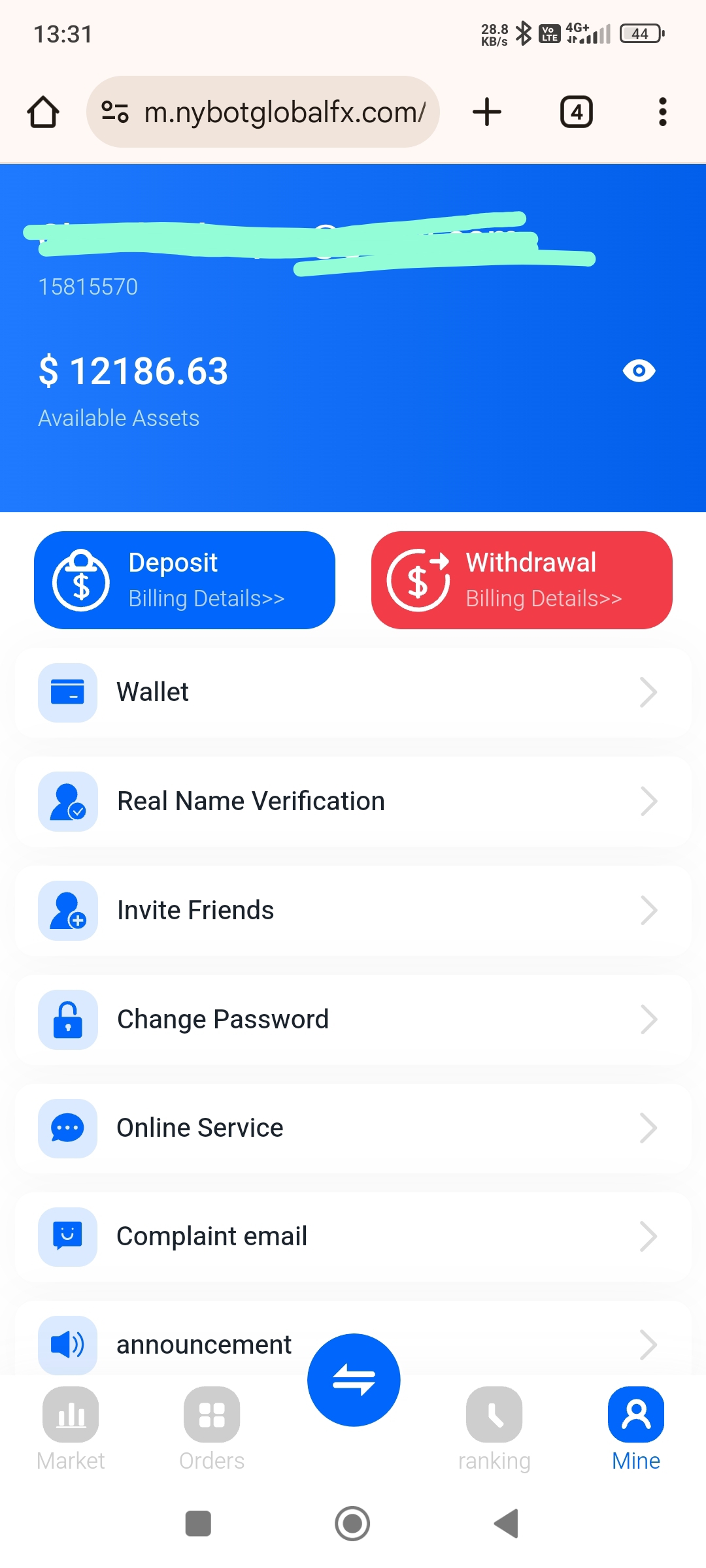Image resolution: width=706 pixels, height=1568 pixels.
Task: Hide the available assets balance
Action: (639, 371)
